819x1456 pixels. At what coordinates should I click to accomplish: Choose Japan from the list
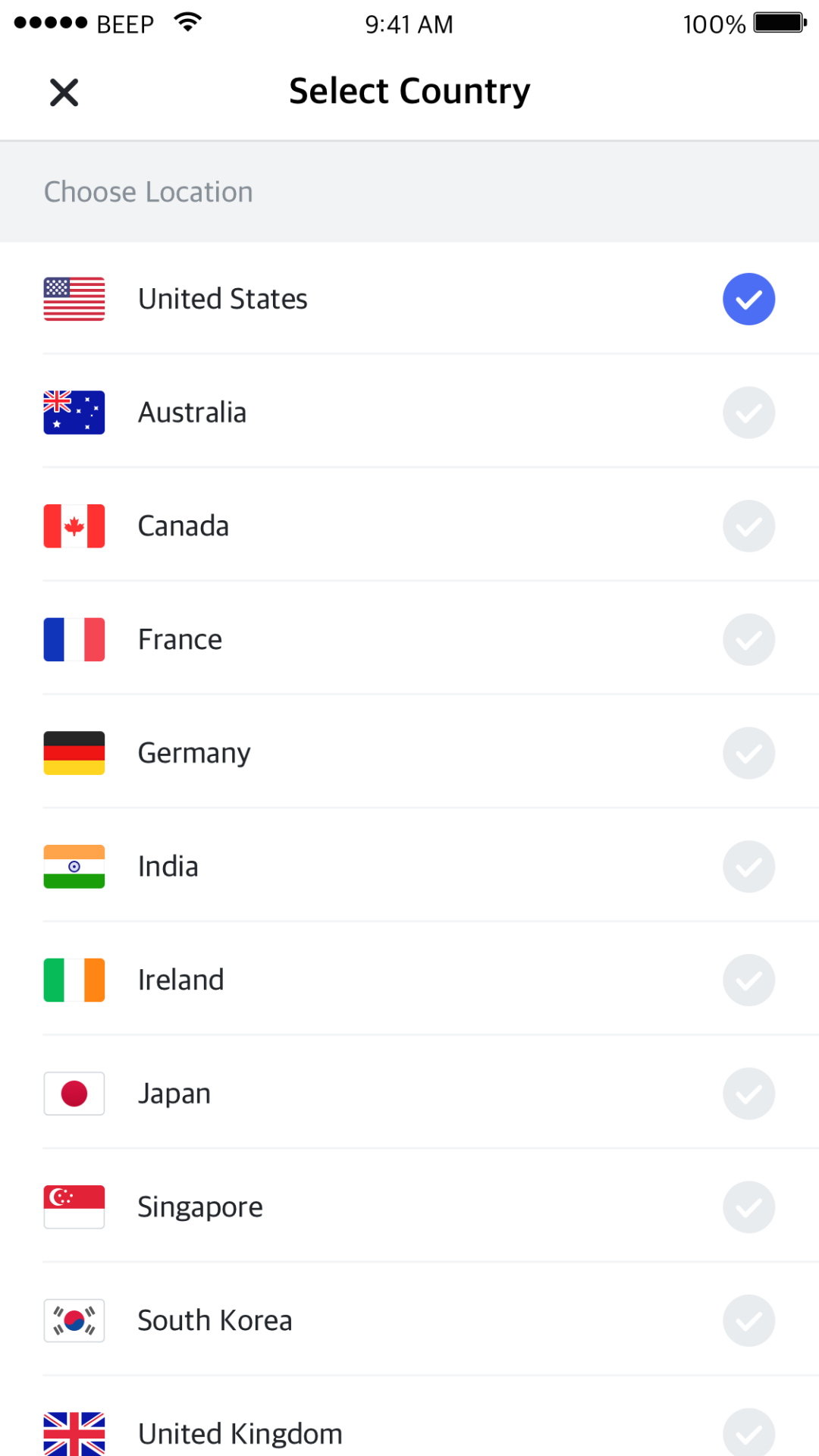pos(409,1094)
